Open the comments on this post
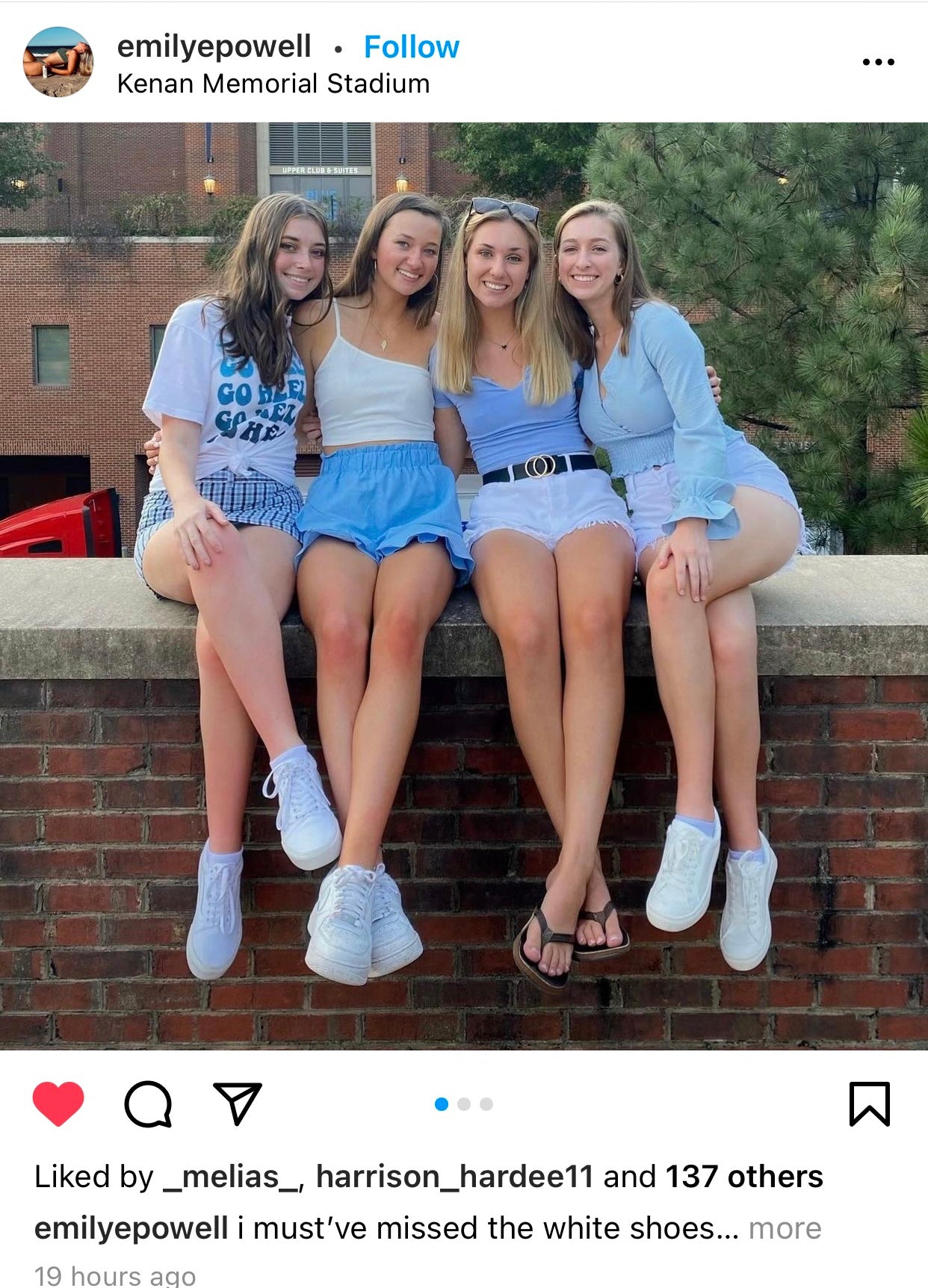The height and width of the screenshot is (1288, 928). coord(148,1103)
